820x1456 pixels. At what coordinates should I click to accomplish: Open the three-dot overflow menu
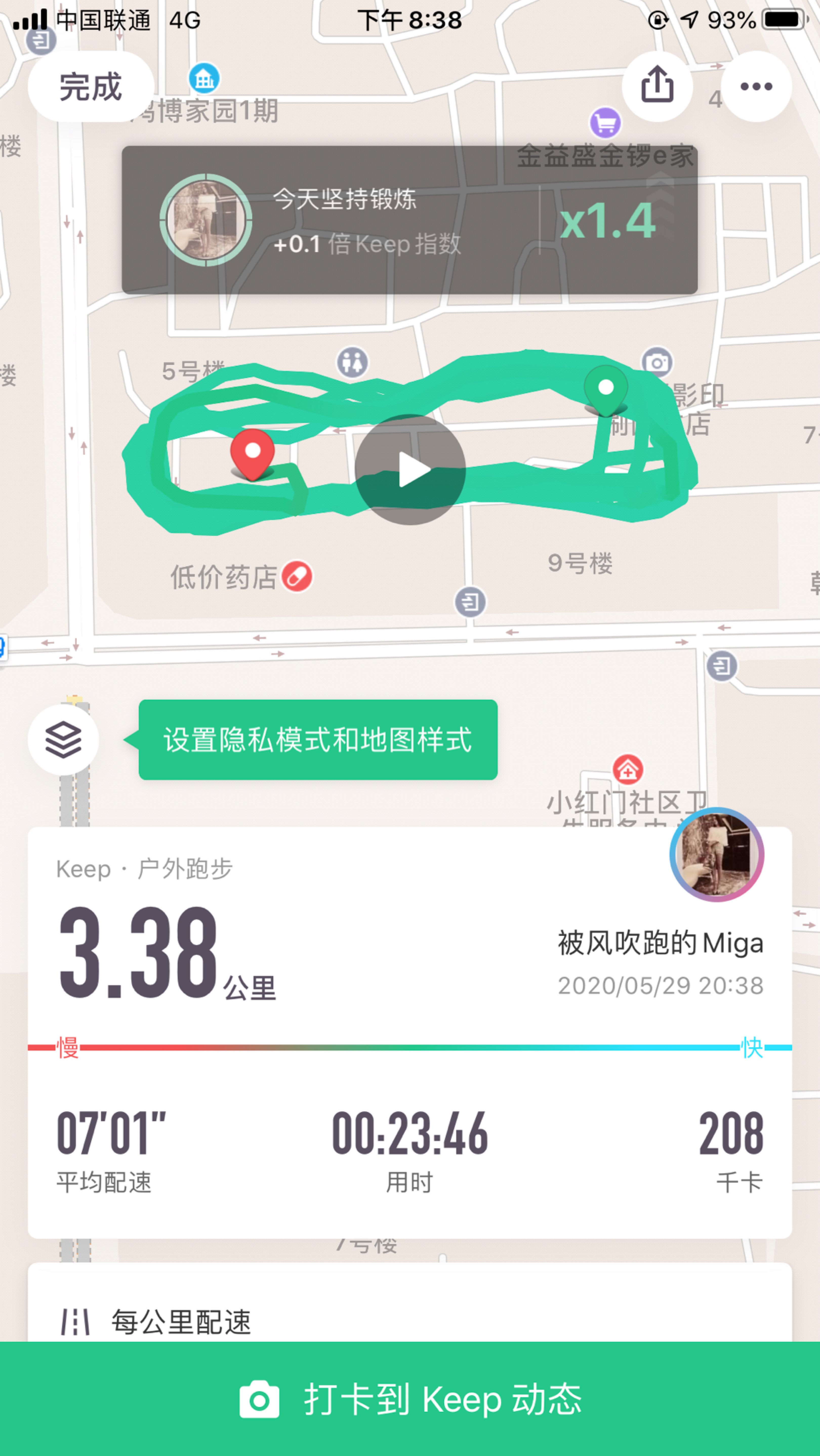click(756, 87)
